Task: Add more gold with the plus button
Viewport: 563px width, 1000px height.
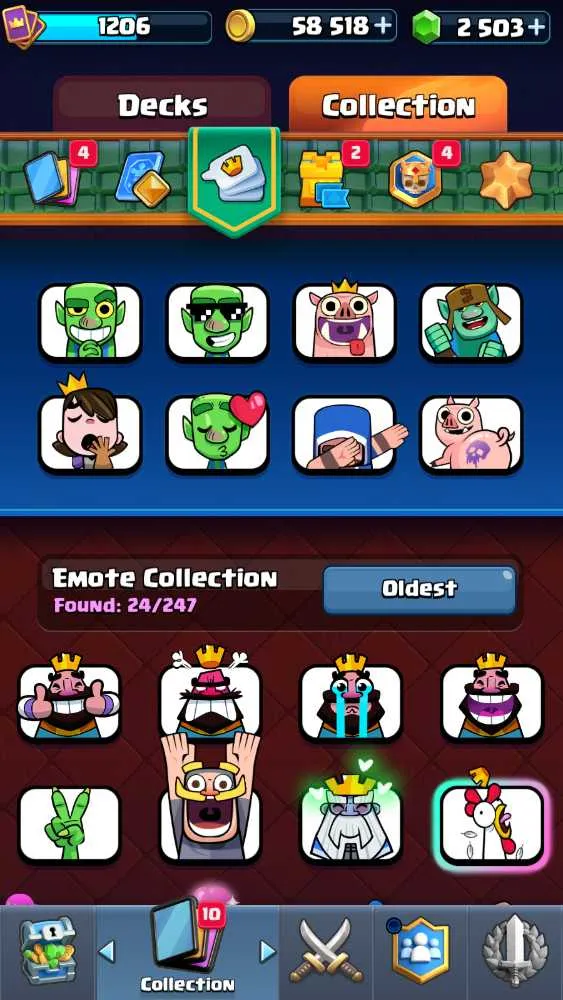Action: (383, 26)
